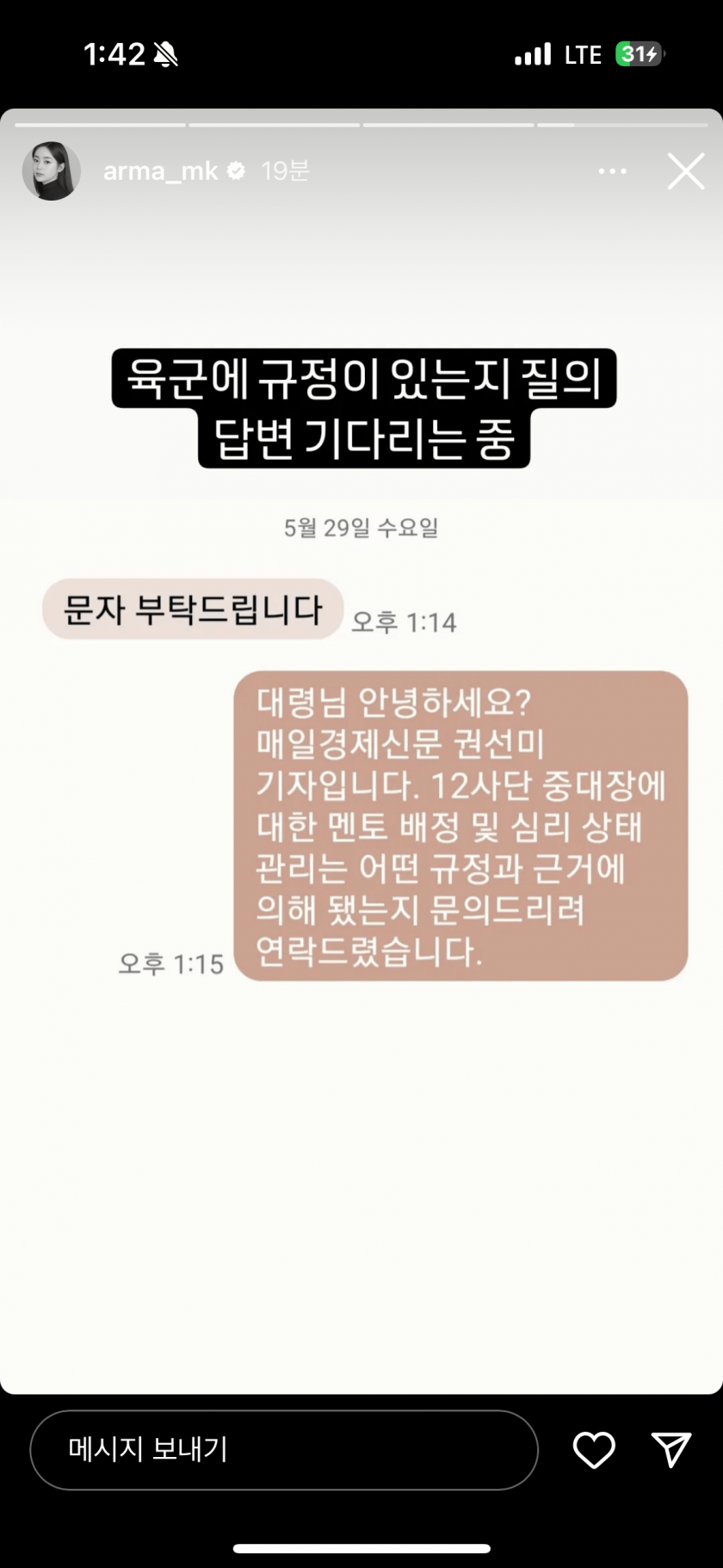Like this story with the heart

[x=594, y=1450]
